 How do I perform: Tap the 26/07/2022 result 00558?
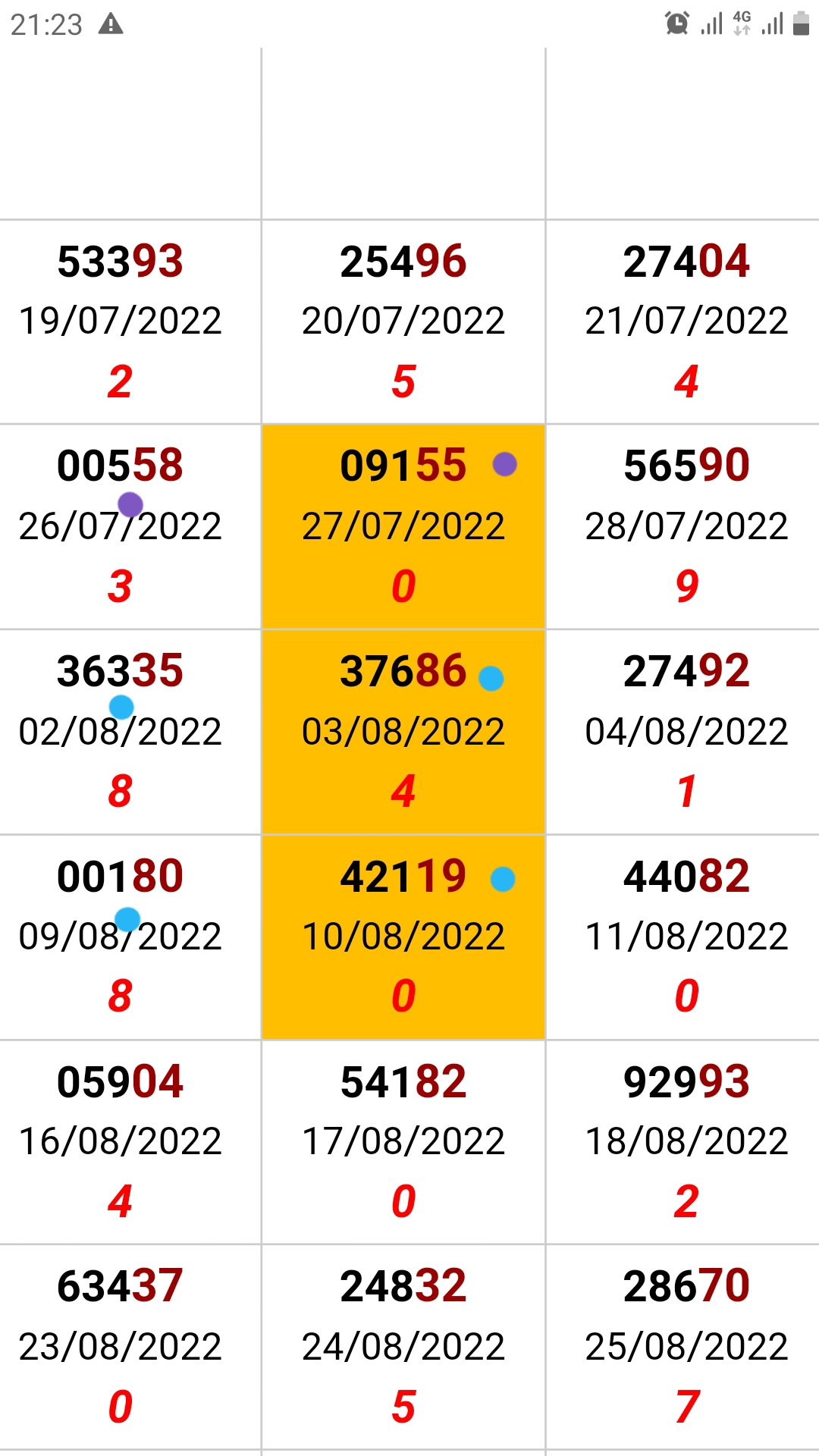(120, 526)
